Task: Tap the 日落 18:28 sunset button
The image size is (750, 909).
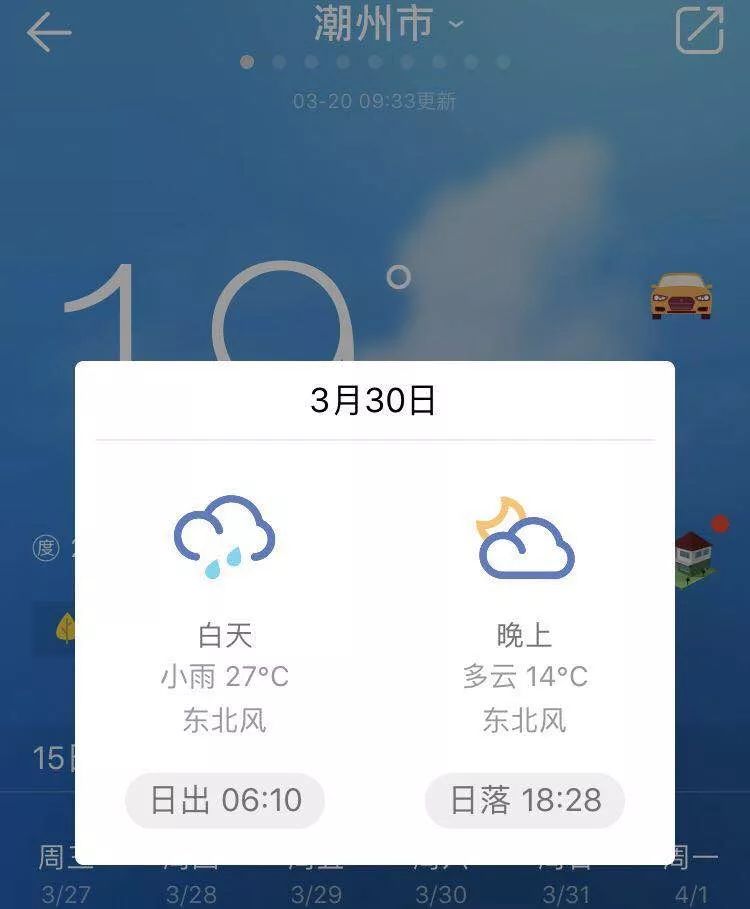Action: 523,800
